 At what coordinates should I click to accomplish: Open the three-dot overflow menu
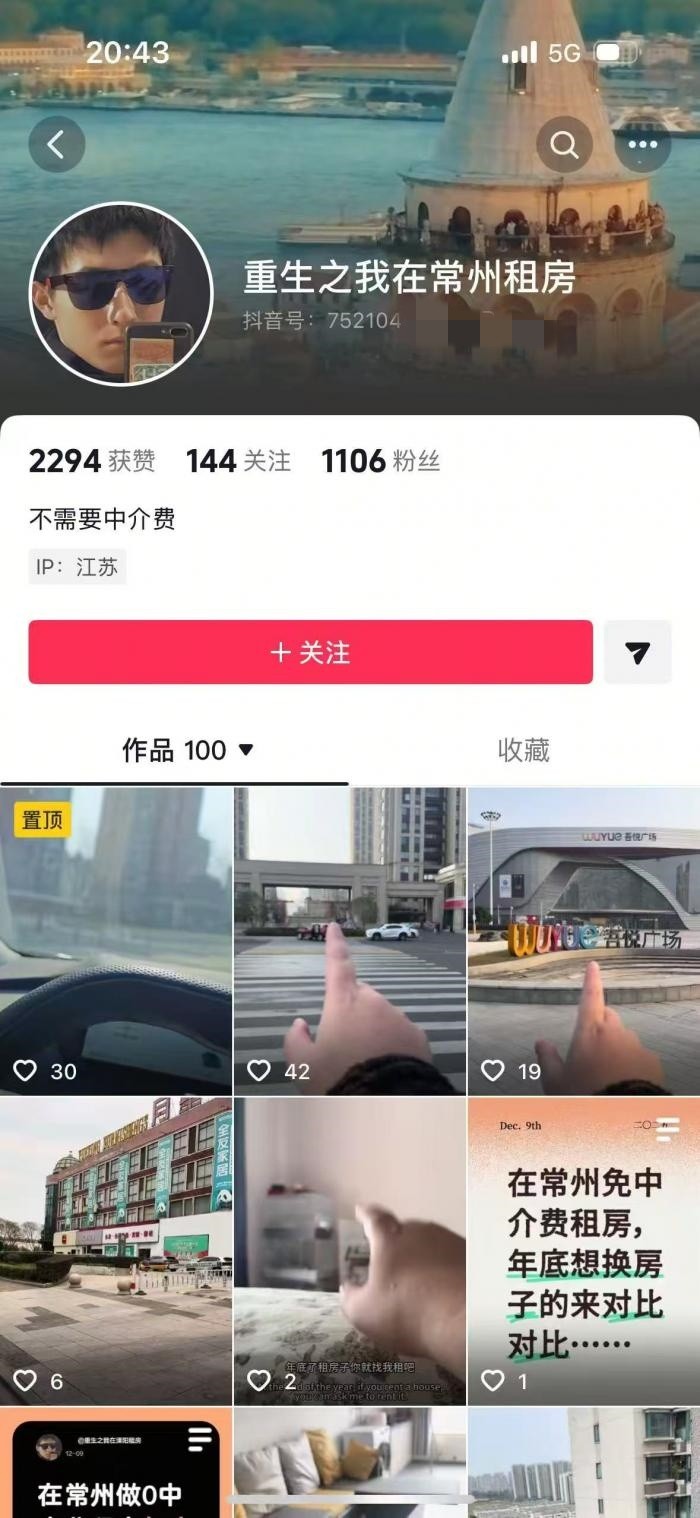coord(642,145)
